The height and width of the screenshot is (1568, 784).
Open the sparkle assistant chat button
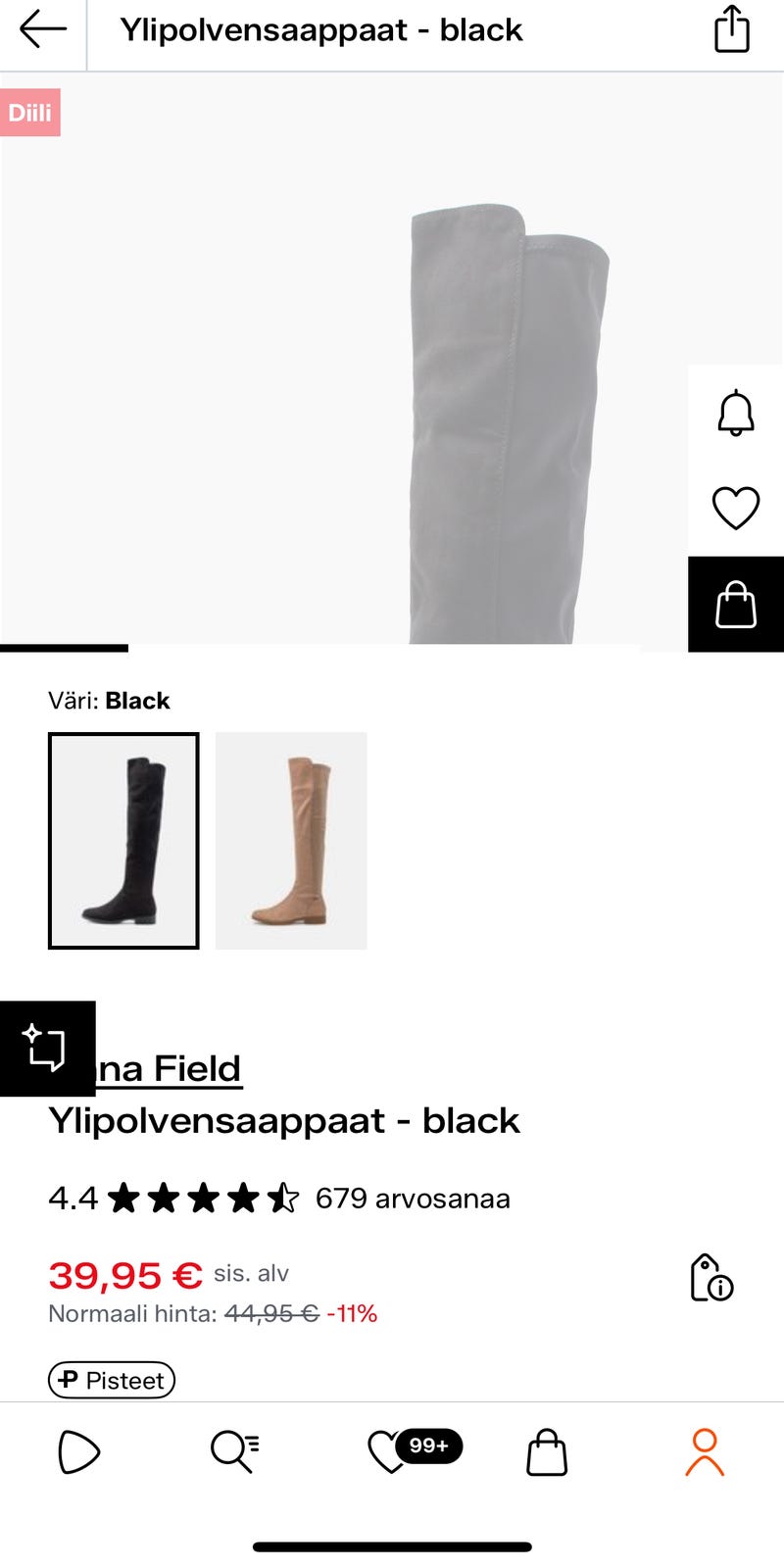point(46,1049)
